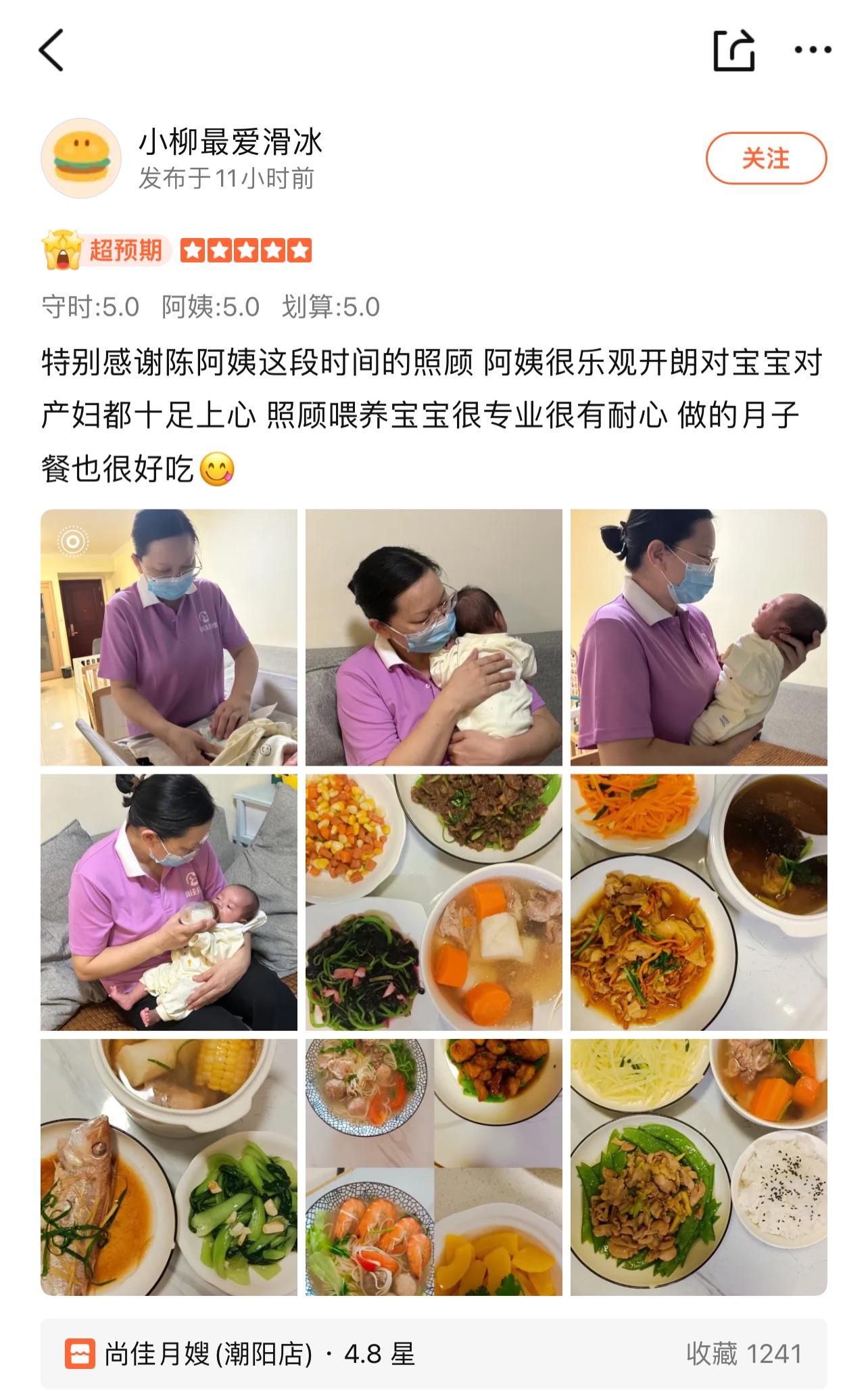Follow the reviewer with 关注
Screen dimensions: 868x1398
(x=766, y=158)
